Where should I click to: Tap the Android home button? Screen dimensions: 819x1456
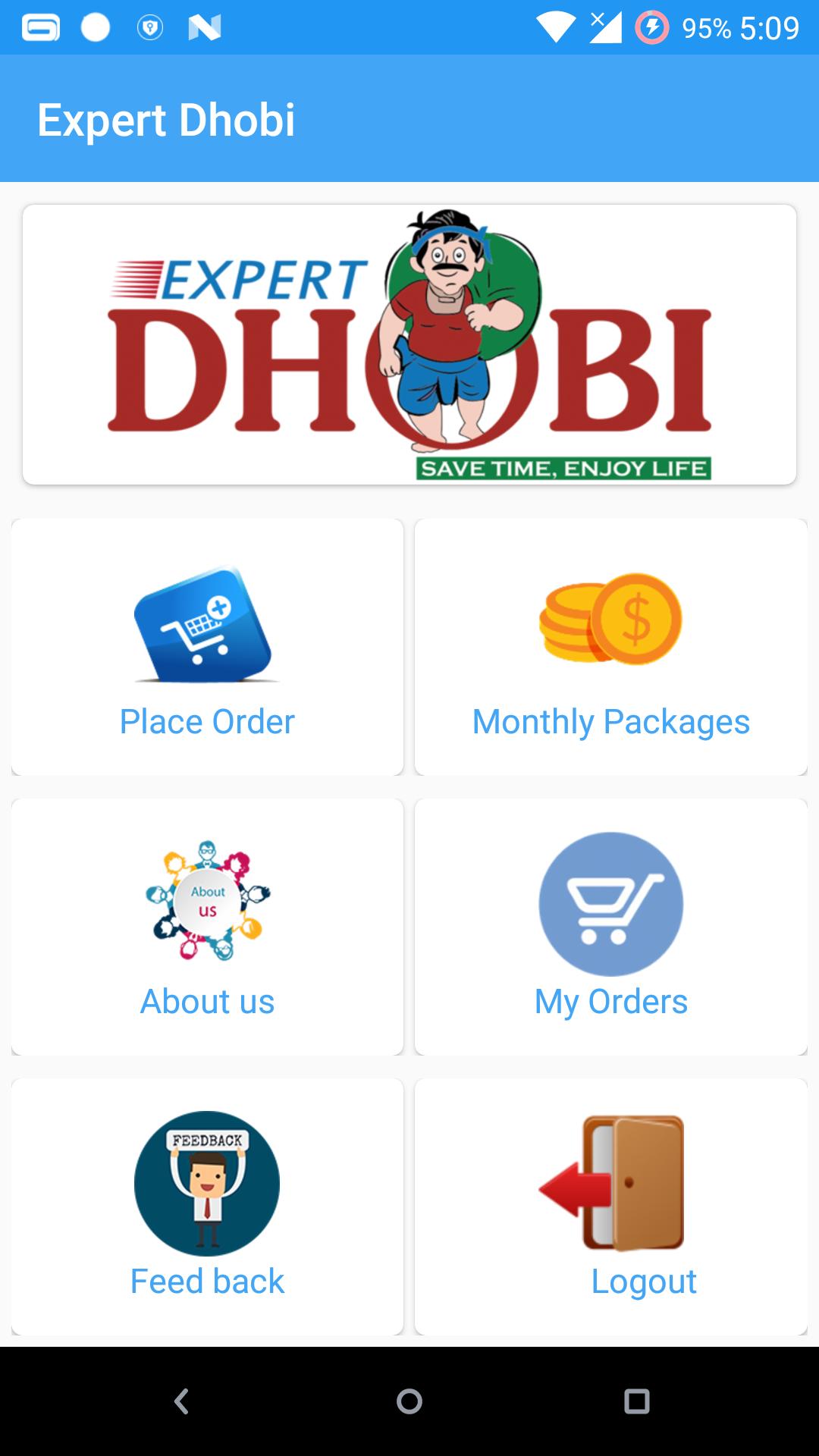click(x=408, y=1401)
